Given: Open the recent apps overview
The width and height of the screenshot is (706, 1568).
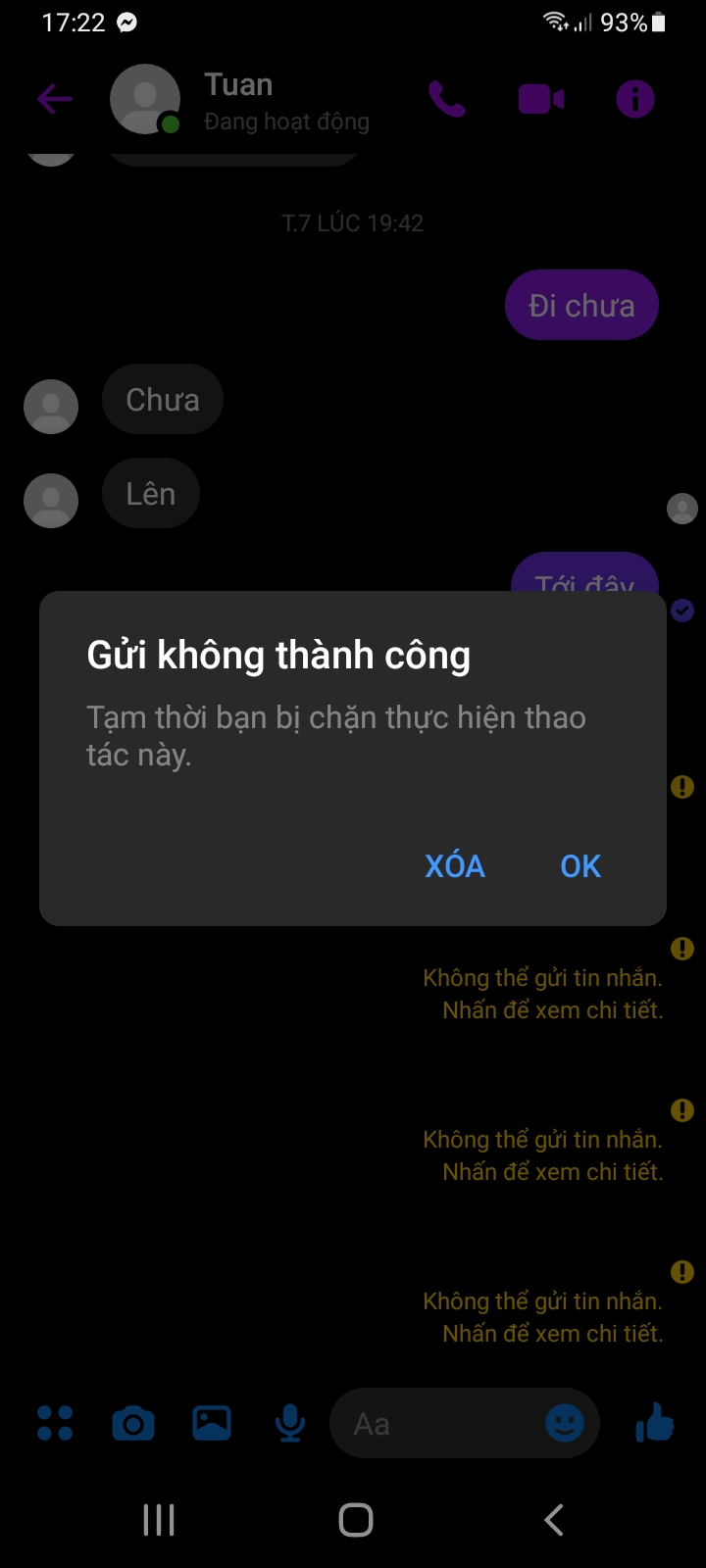Looking at the screenshot, I should 159,1520.
